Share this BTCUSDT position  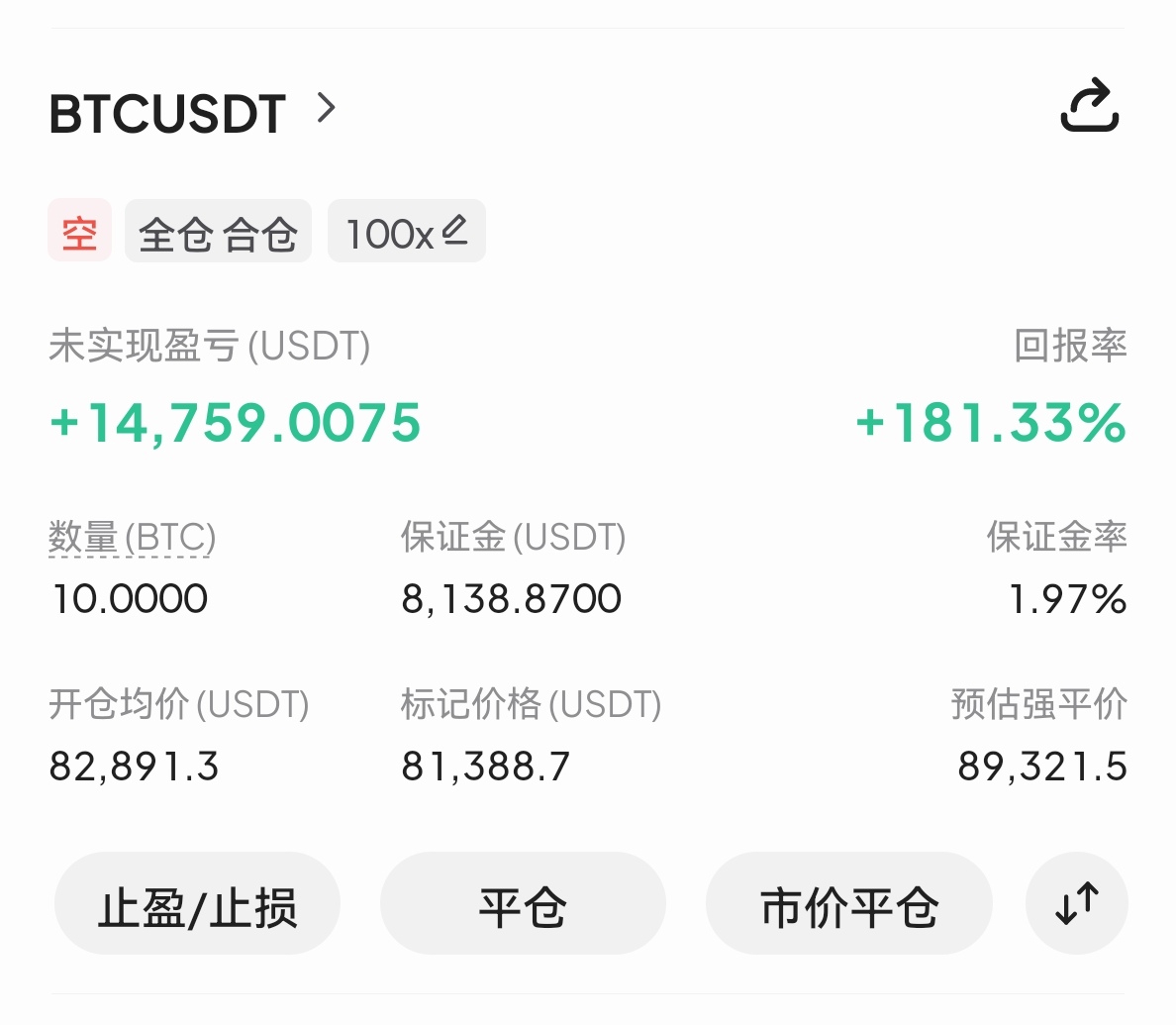[x=1089, y=106]
